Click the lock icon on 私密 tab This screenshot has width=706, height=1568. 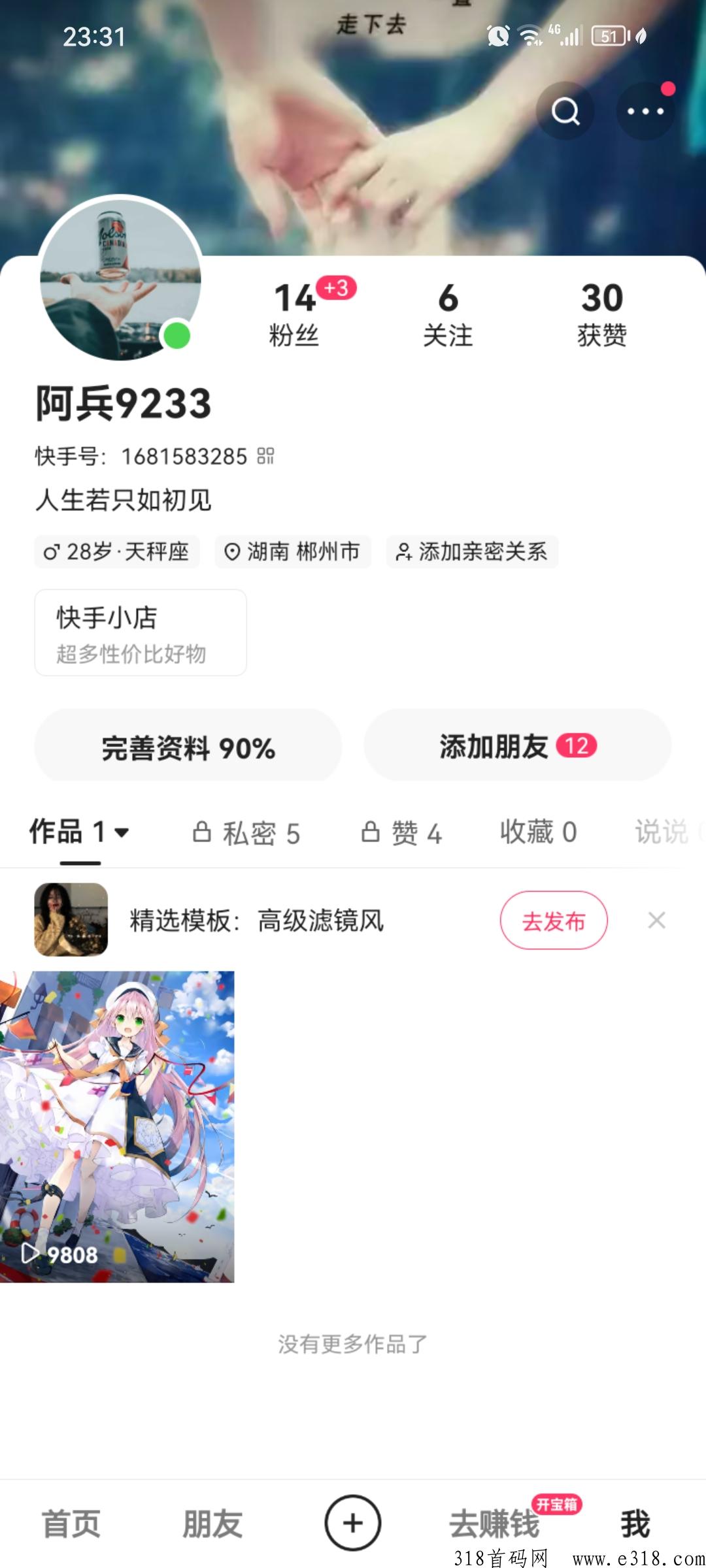click(x=203, y=831)
